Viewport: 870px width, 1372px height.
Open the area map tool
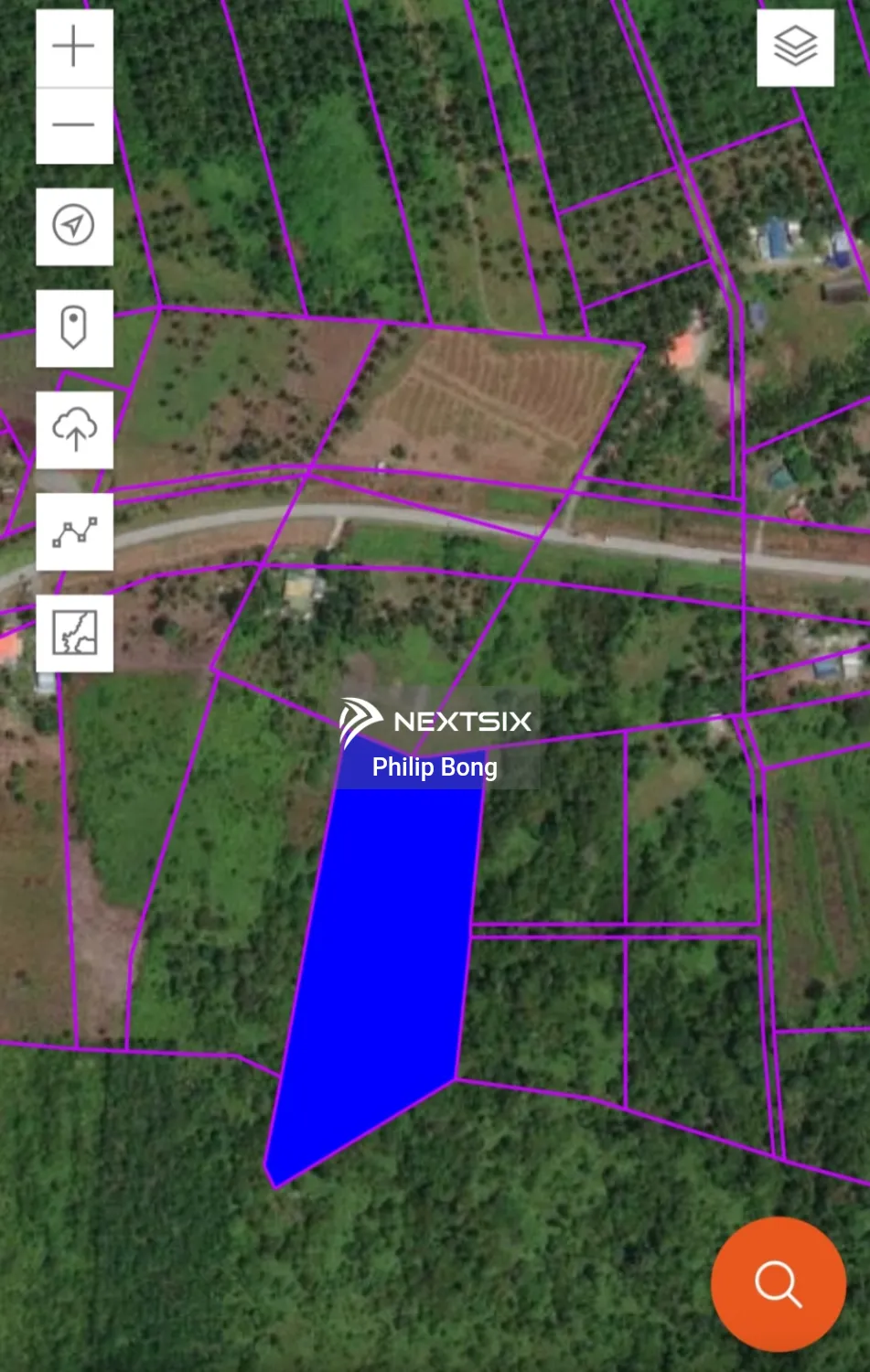74,633
